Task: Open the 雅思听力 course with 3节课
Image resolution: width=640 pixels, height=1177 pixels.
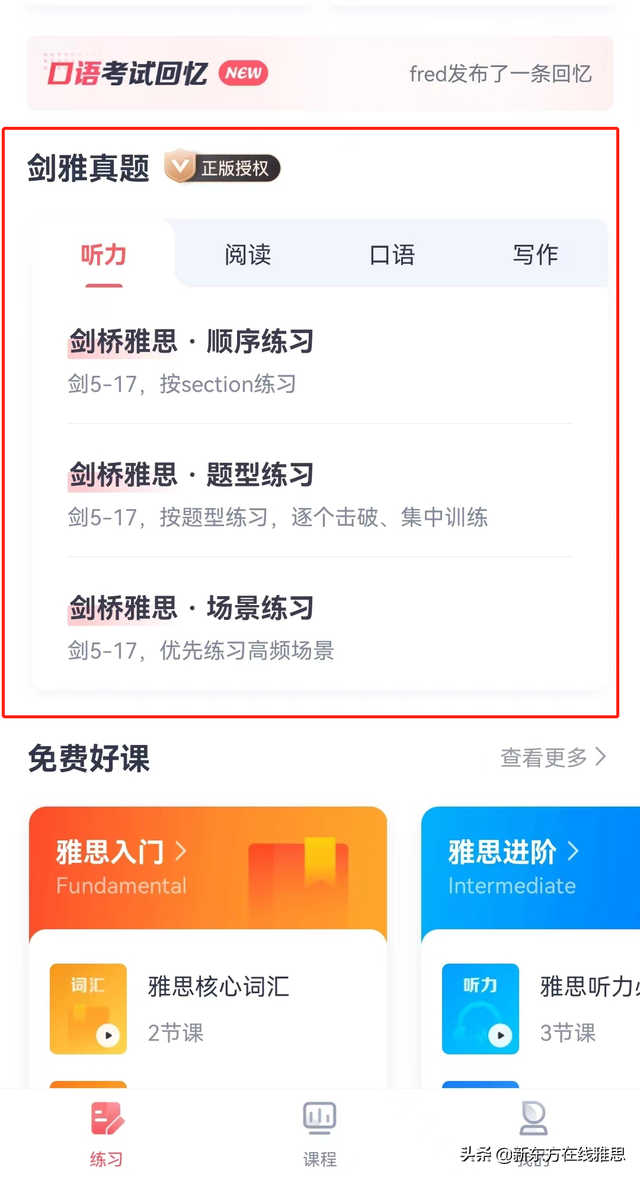Action: point(540,1008)
